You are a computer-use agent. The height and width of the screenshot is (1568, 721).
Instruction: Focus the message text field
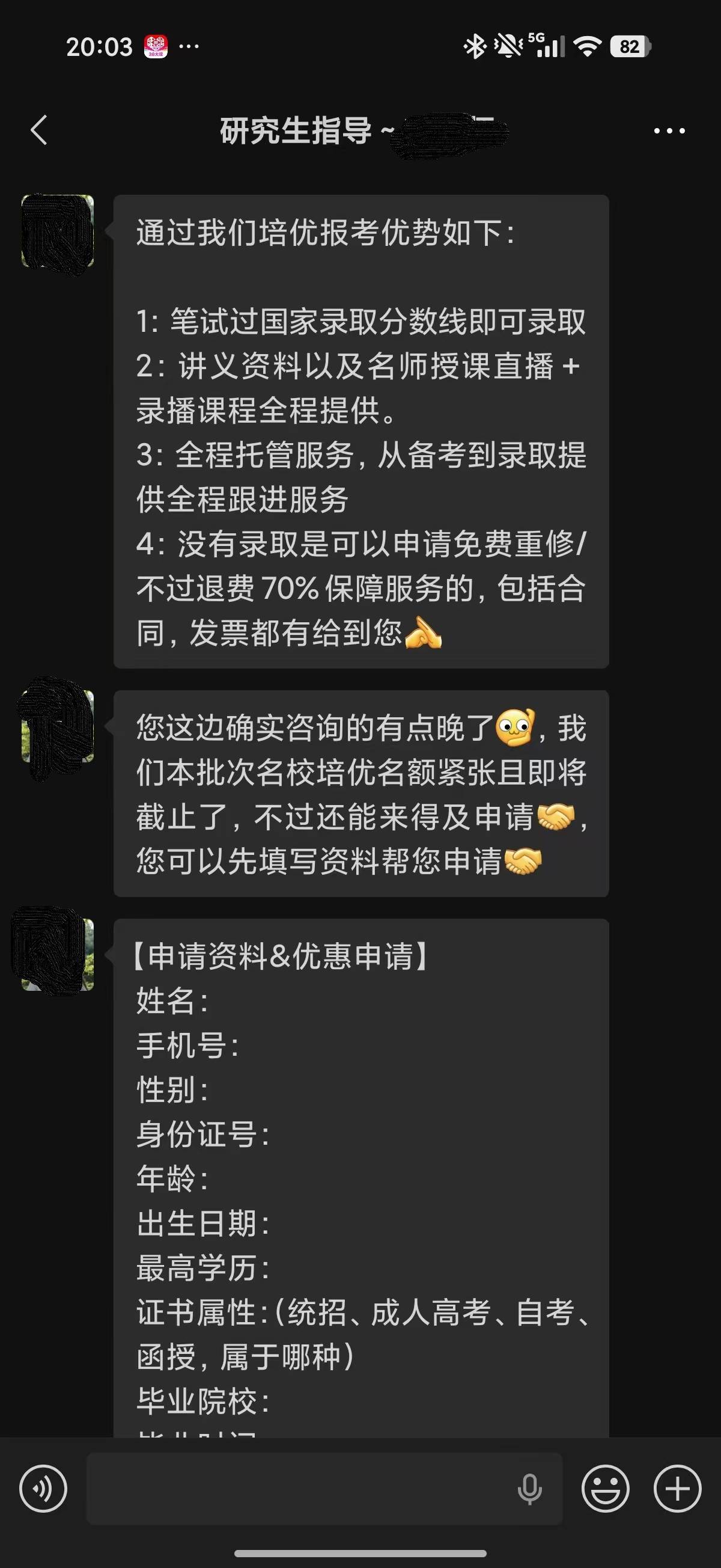(x=298, y=1489)
